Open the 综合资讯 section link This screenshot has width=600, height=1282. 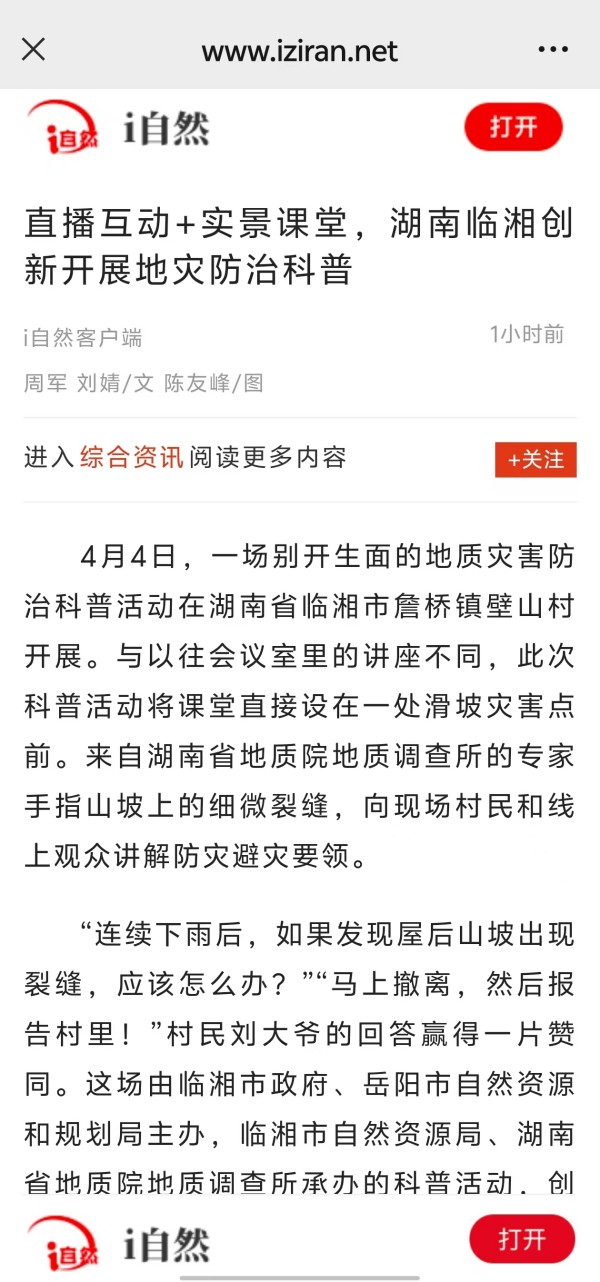(131, 458)
